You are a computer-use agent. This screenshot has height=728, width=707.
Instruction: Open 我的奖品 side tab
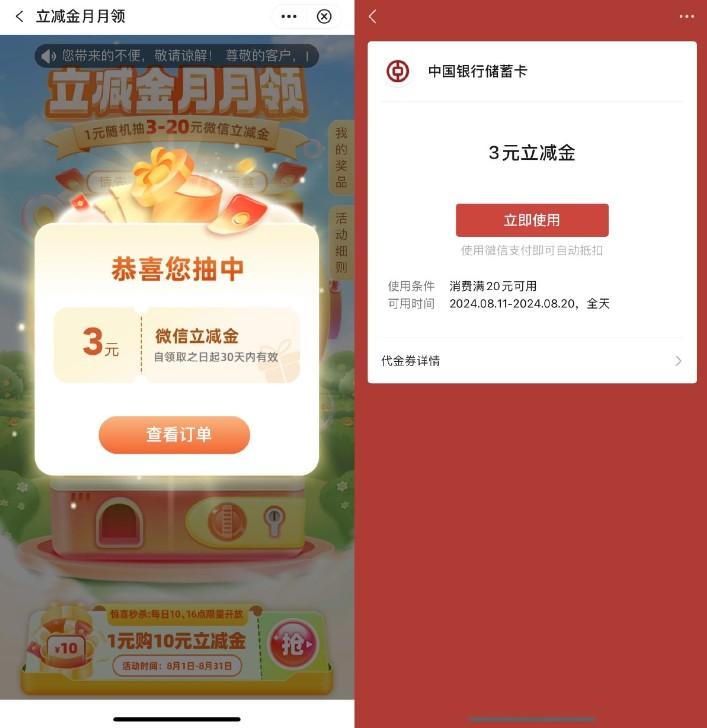(x=341, y=158)
